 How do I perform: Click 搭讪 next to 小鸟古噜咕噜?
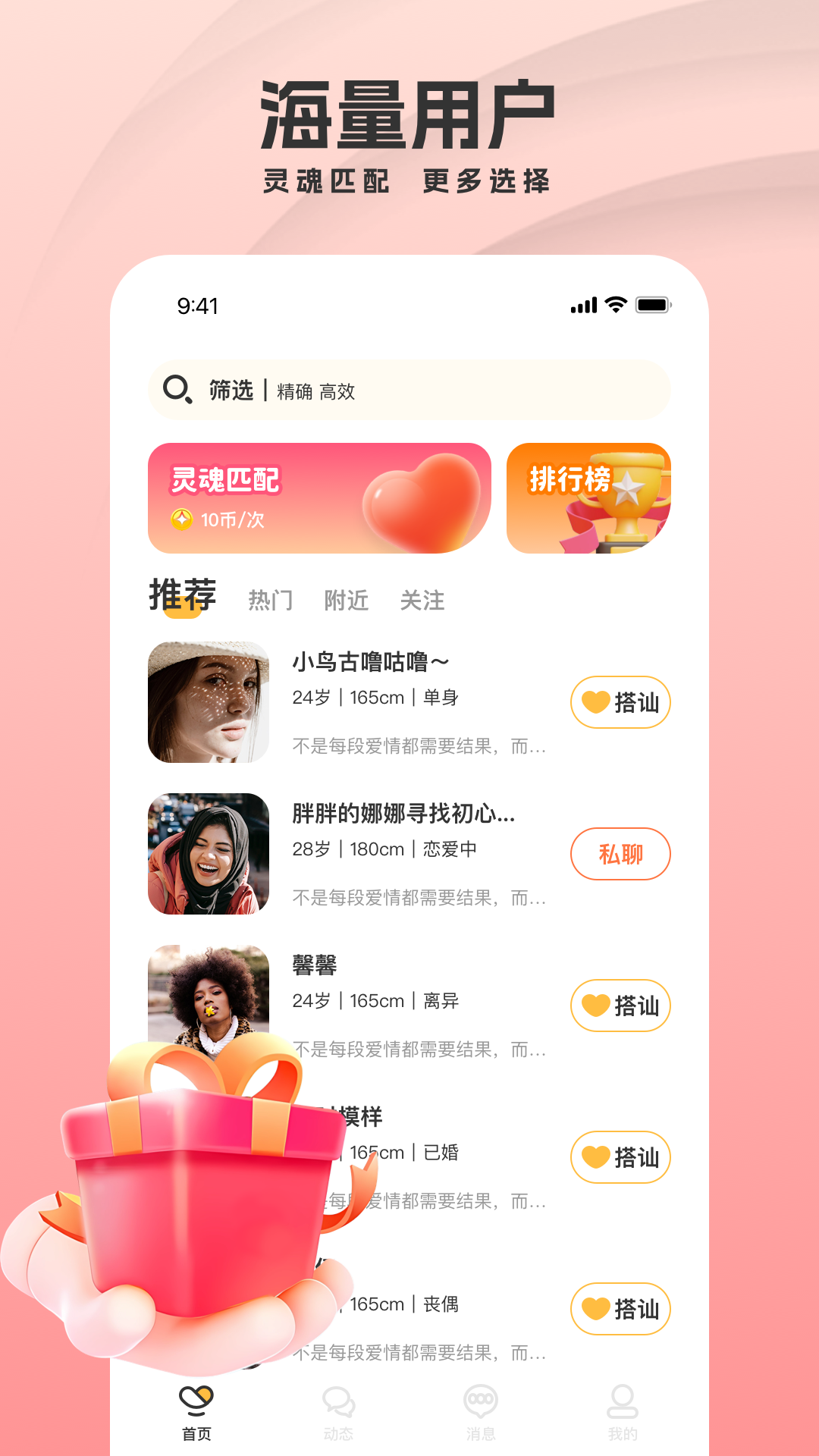click(620, 702)
